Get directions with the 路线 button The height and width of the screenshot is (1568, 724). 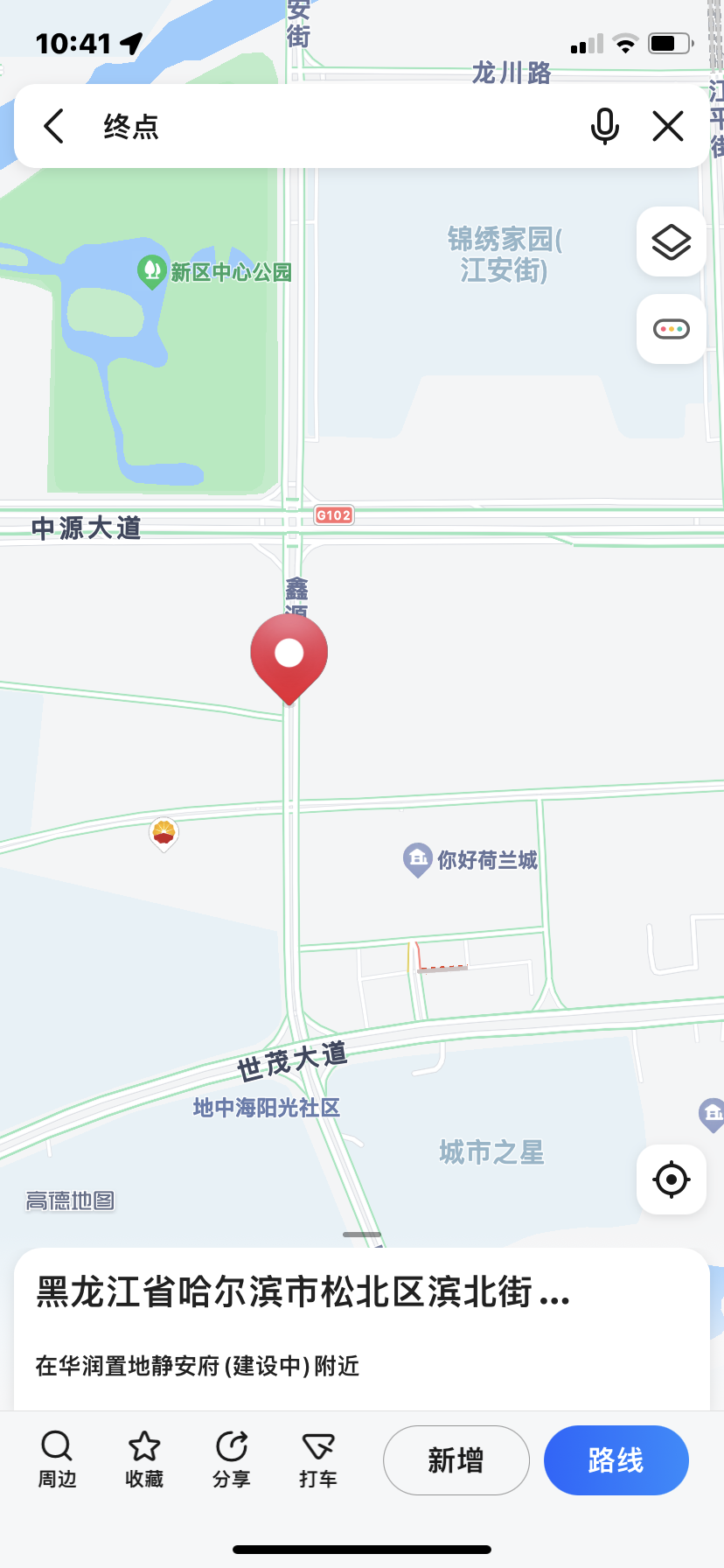(x=616, y=1460)
